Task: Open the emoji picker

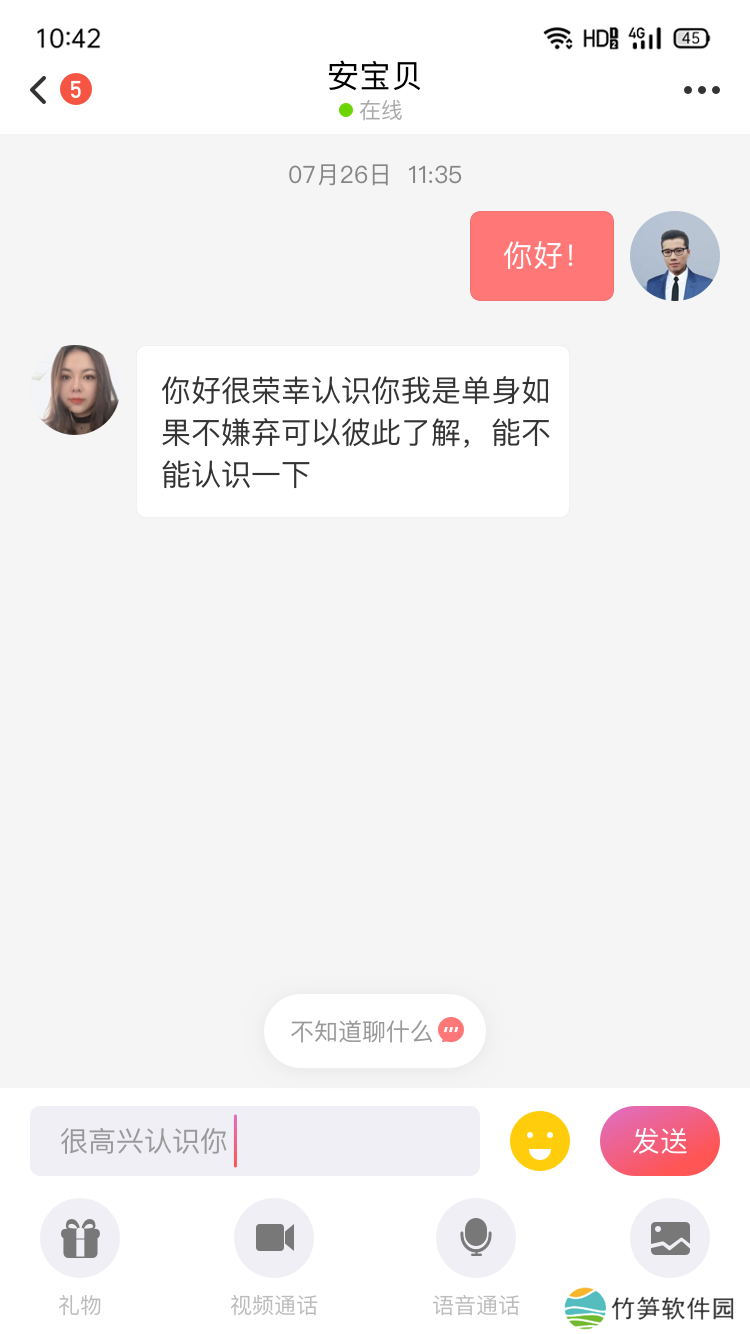Action: pyautogui.click(x=540, y=1141)
